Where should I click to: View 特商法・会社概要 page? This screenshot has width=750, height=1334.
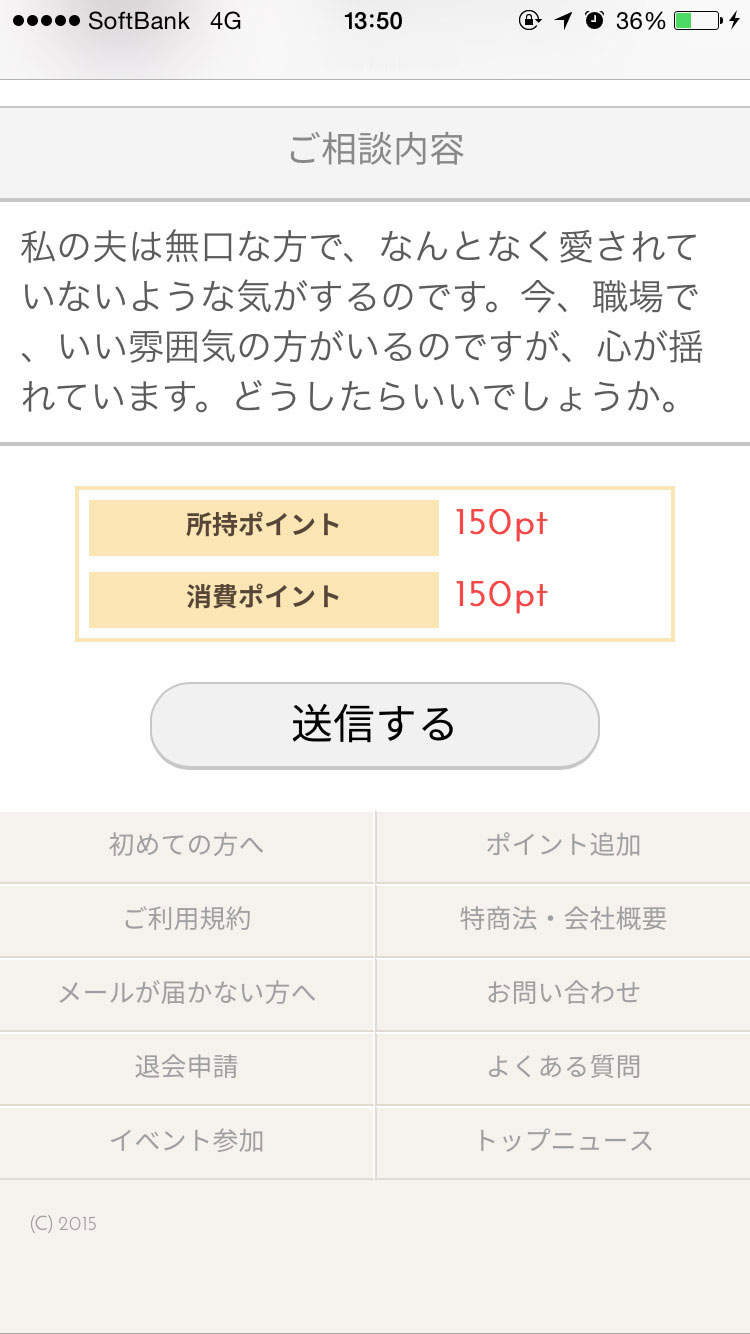pyautogui.click(x=563, y=919)
